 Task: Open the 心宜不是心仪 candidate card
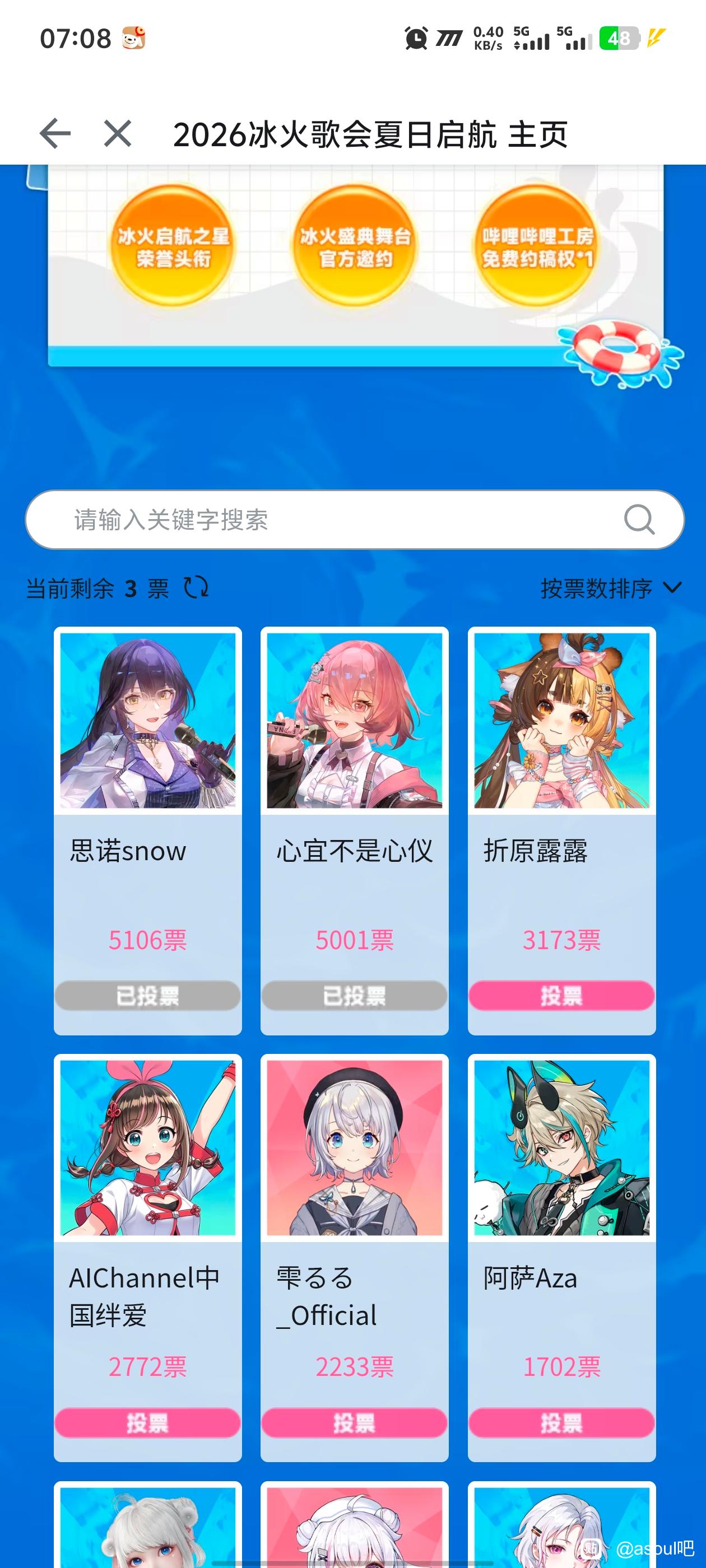point(355,831)
